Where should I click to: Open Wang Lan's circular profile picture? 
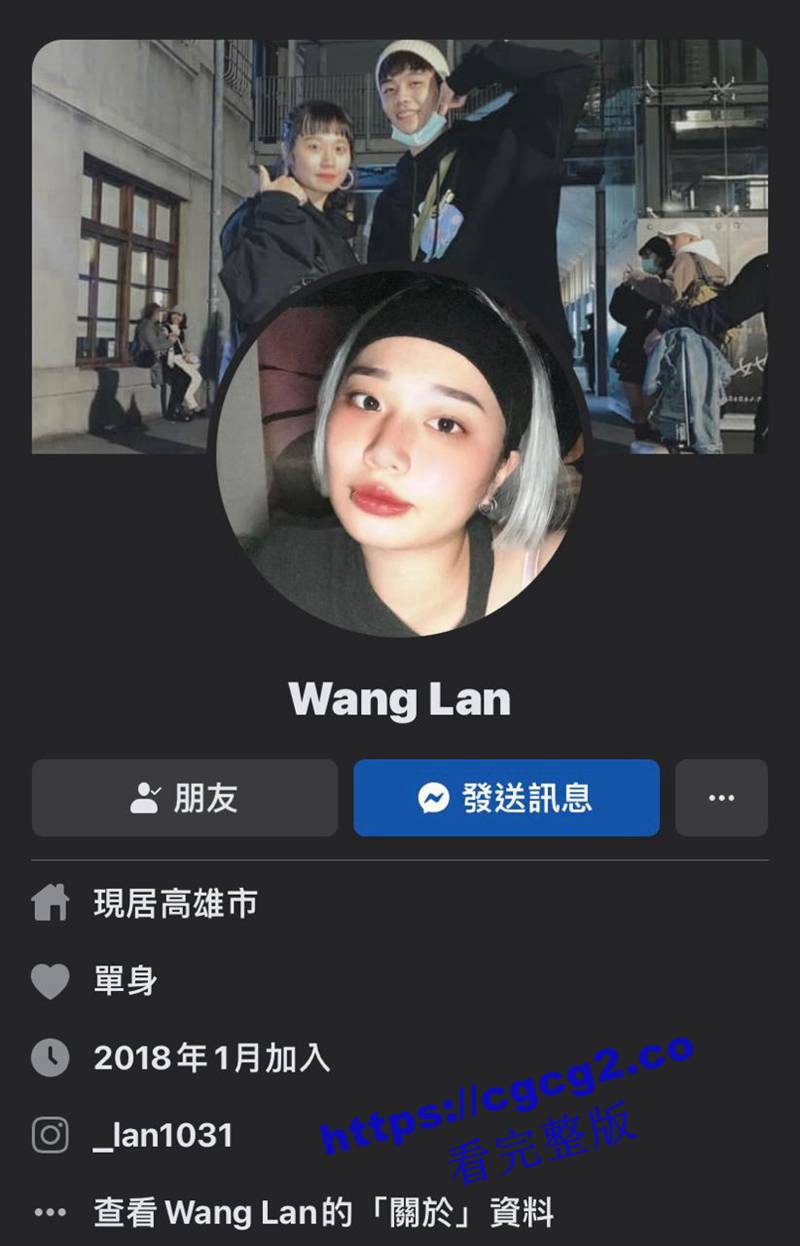pos(400,450)
